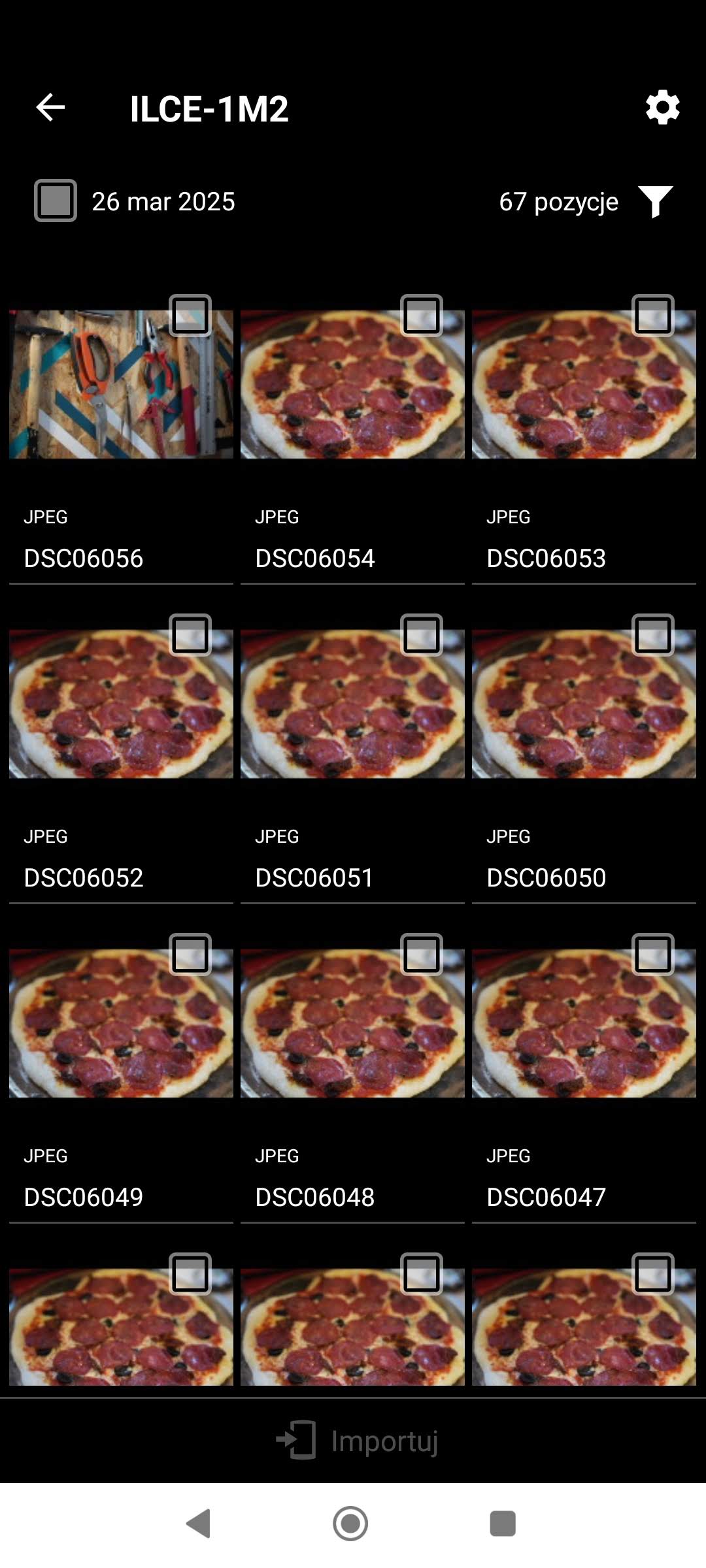Select the checkbox on DSC06050

653,635
